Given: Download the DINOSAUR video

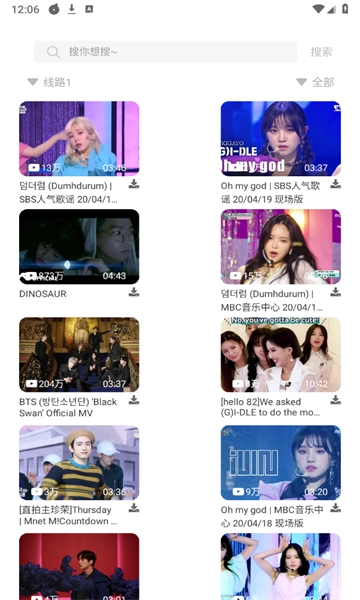Looking at the screenshot, I should [x=134, y=292].
